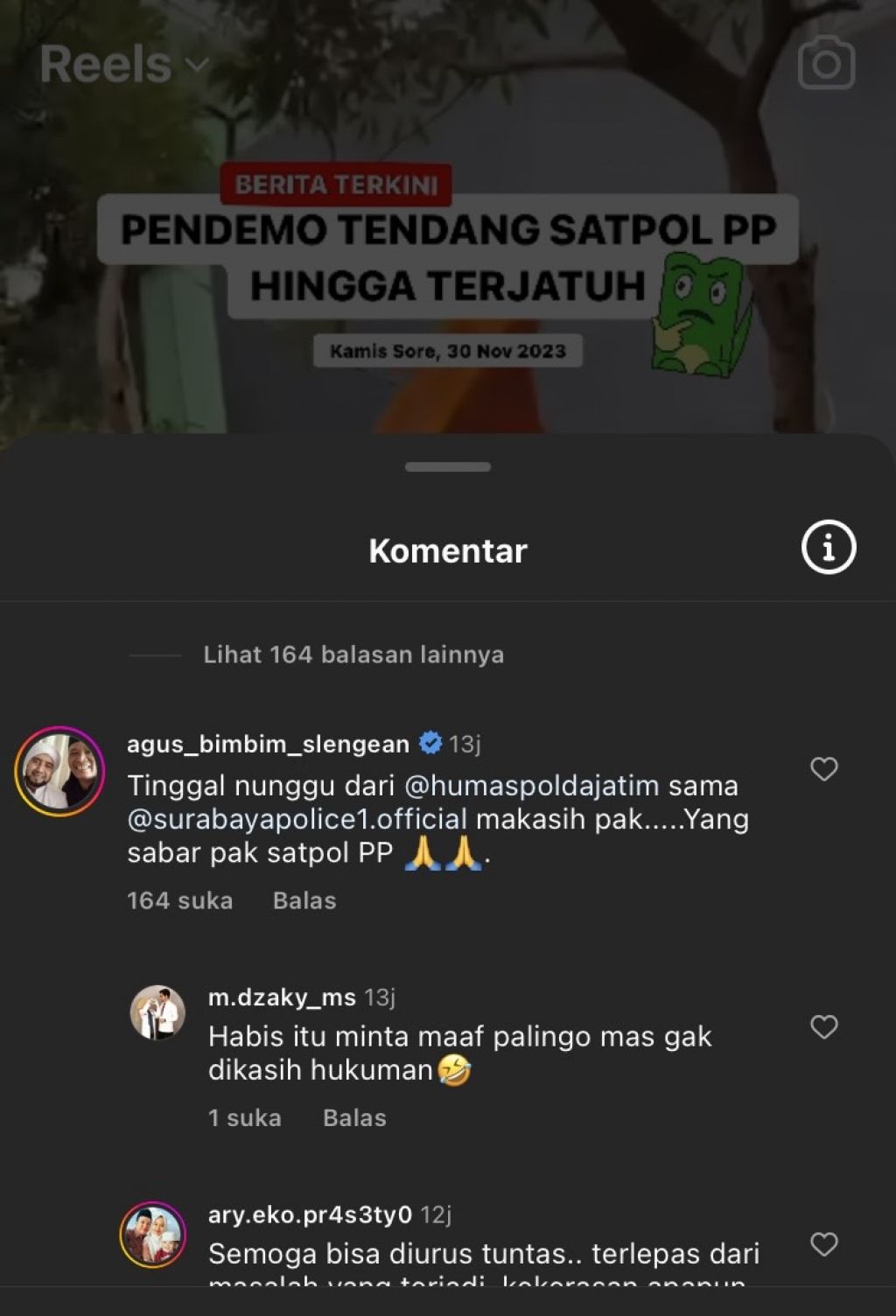
Task: Tap the username m.dzaky_ms
Action: pos(282,997)
